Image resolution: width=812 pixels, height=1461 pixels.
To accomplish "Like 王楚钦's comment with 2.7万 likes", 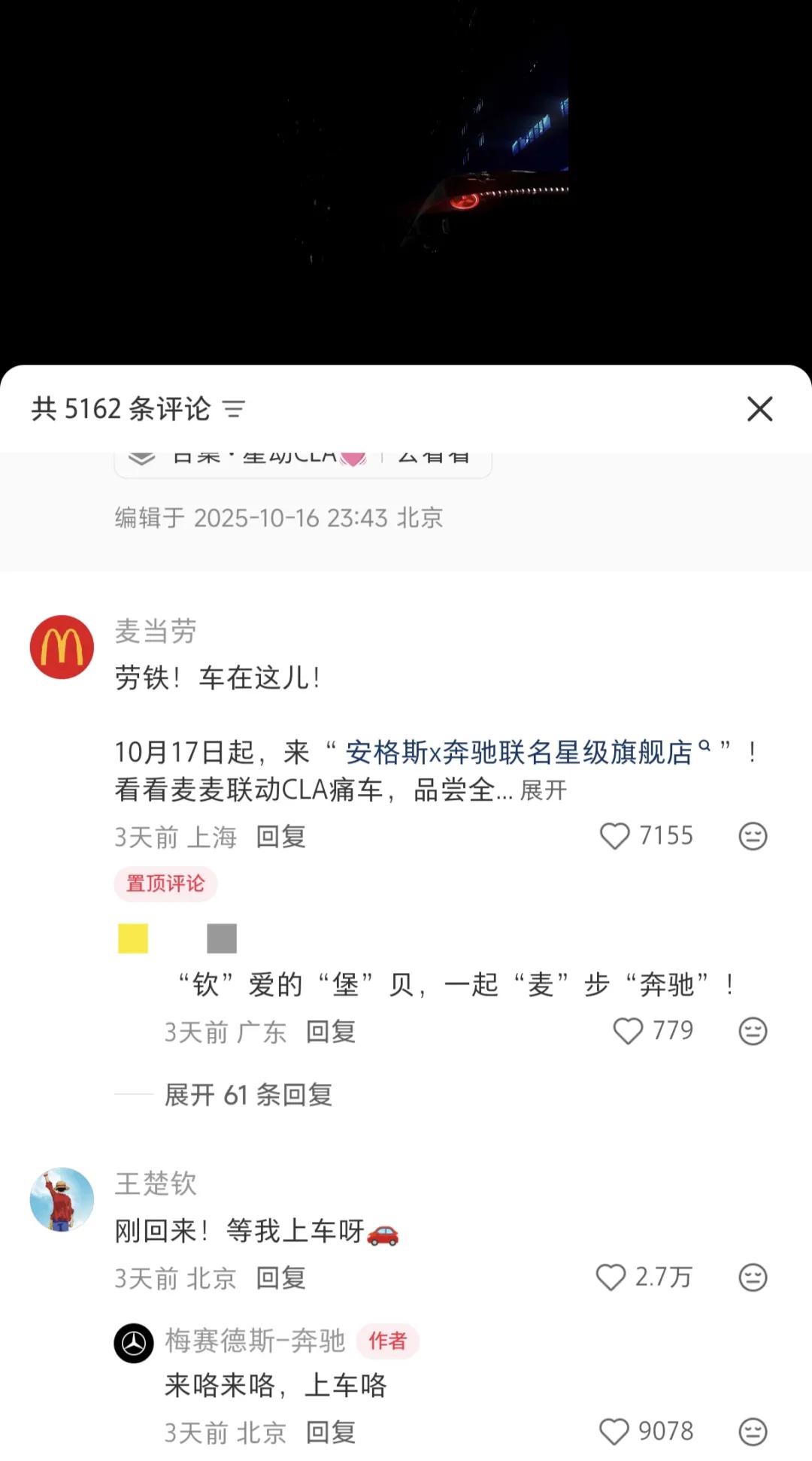I will 611,1277.
